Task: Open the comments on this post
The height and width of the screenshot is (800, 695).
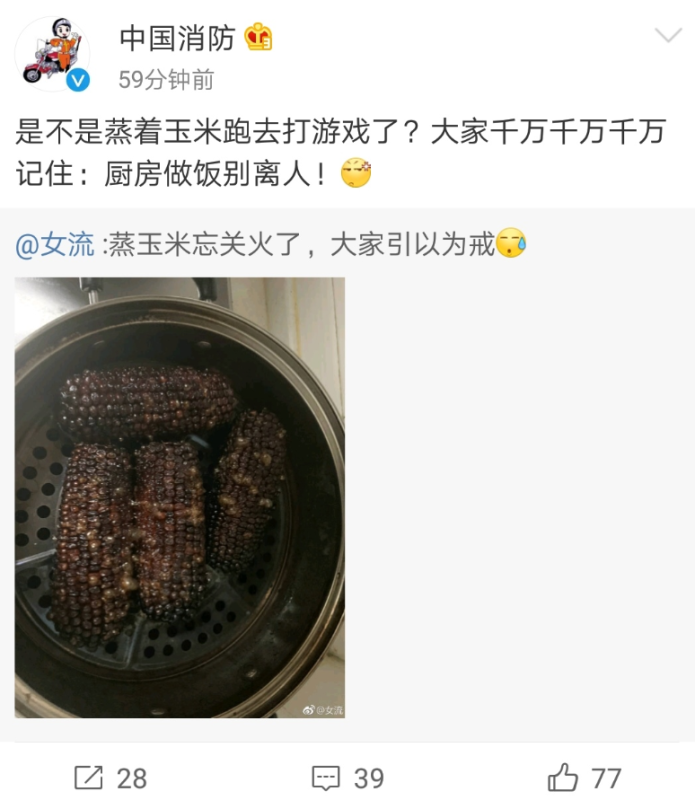Action: coord(347,777)
